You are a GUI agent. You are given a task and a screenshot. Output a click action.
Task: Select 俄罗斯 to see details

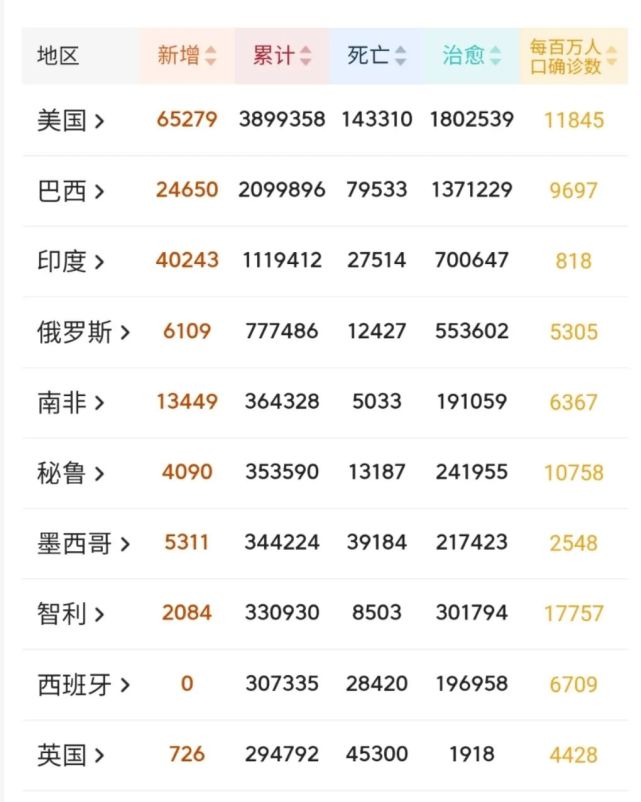[83, 332]
